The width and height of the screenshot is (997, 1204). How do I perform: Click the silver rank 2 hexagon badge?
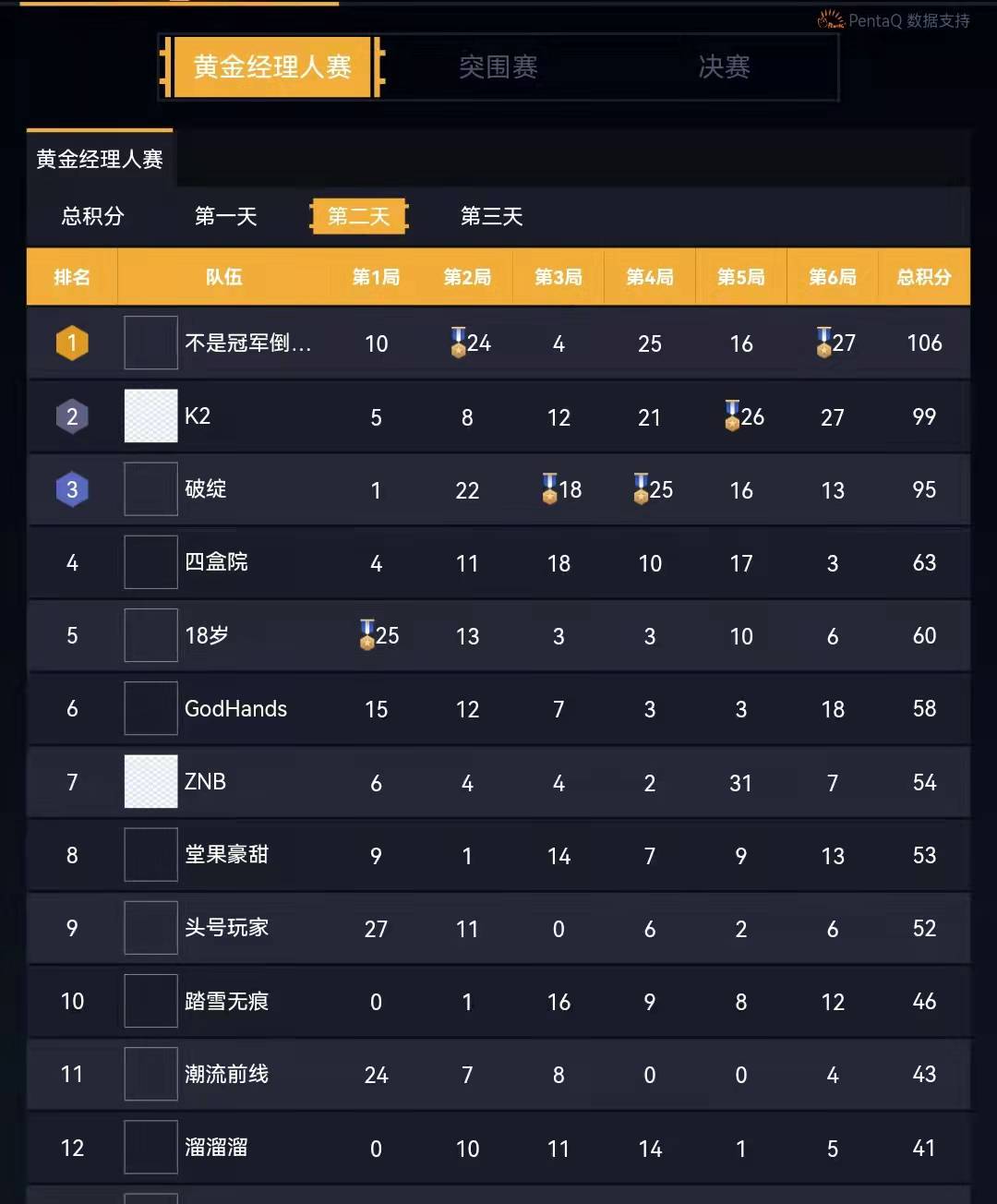(72, 415)
